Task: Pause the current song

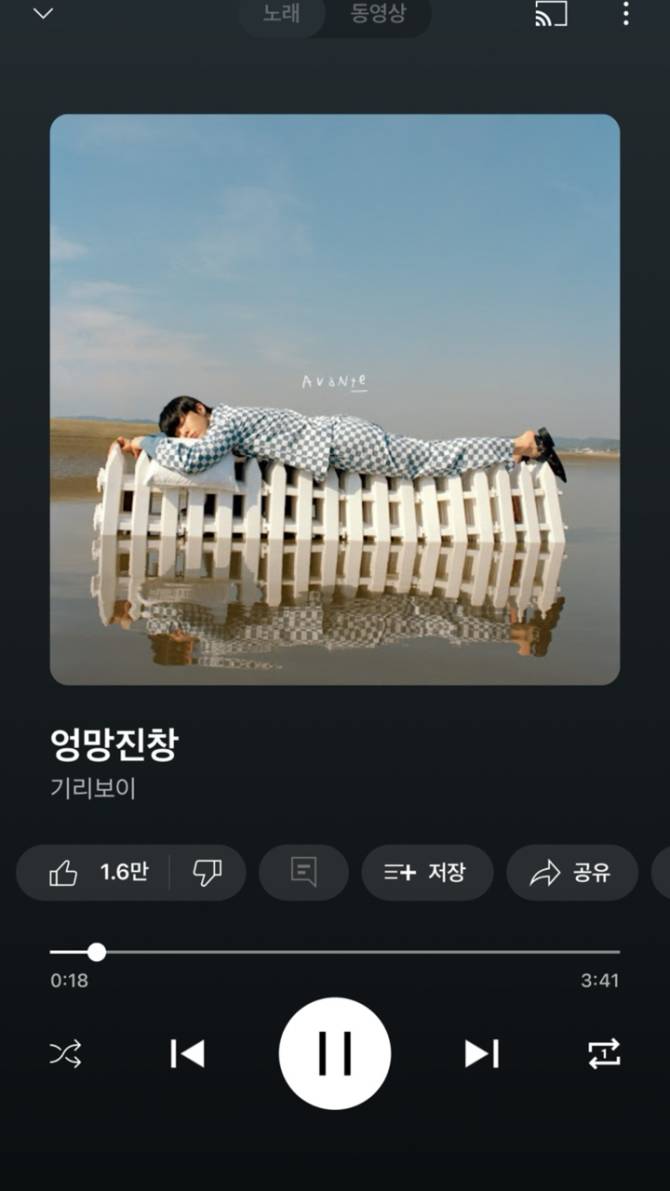Action: point(334,1053)
